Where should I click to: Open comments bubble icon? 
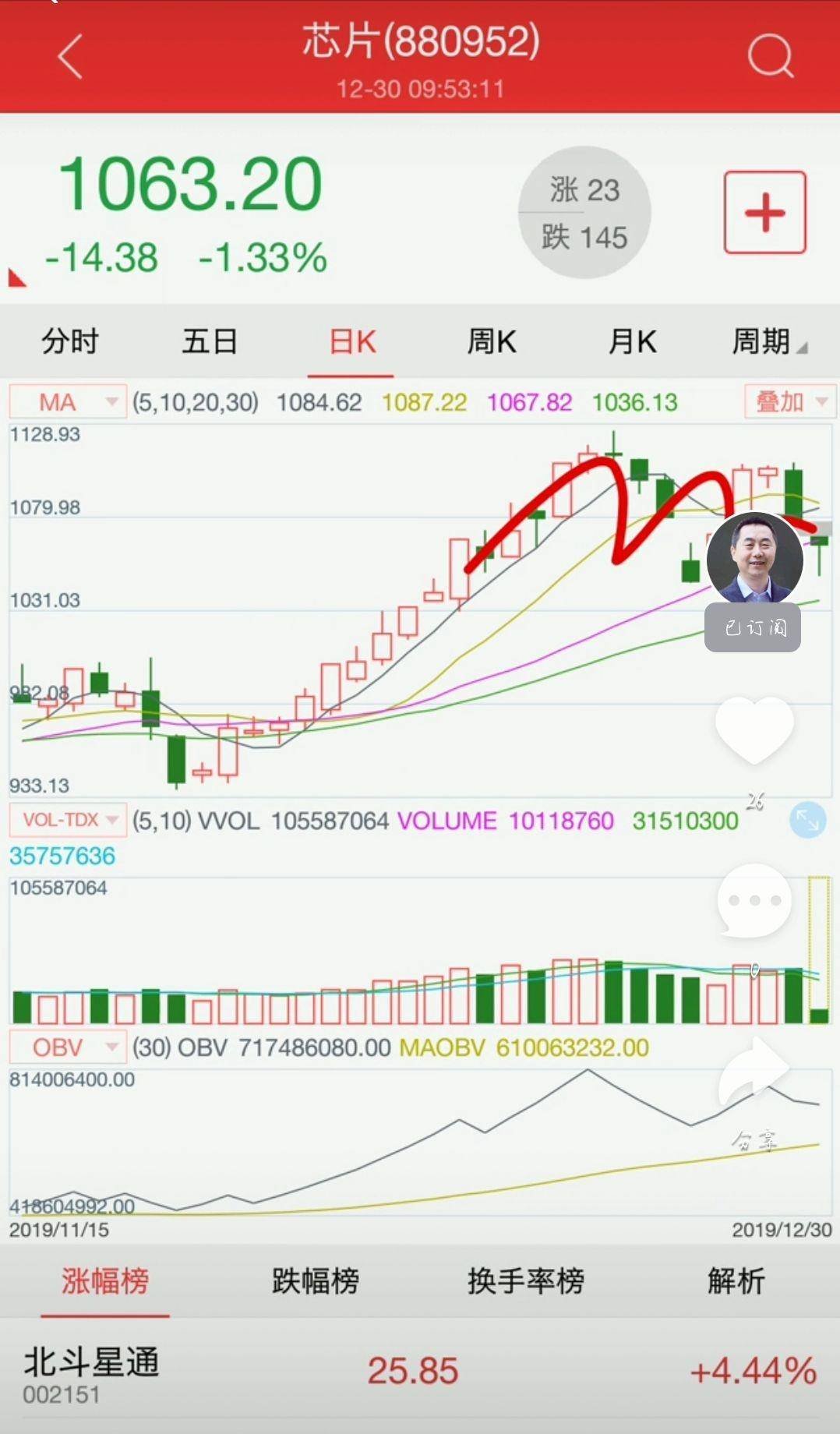tap(754, 900)
